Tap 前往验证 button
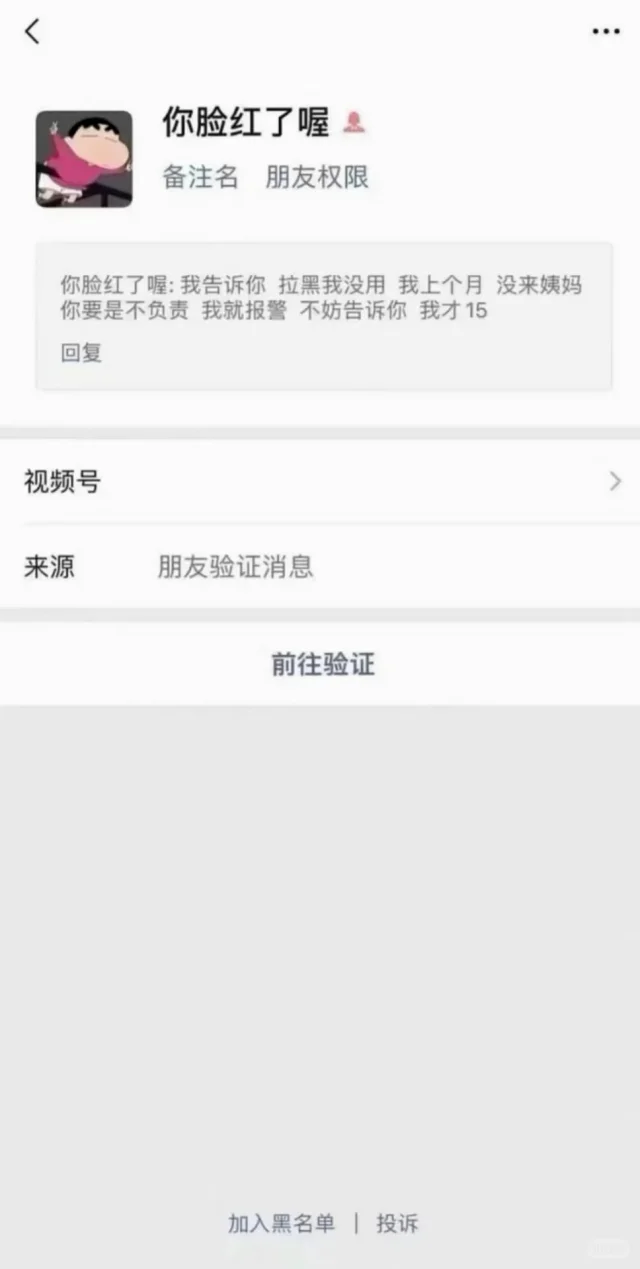This screenshot has height=1269, width=640. 322,664
